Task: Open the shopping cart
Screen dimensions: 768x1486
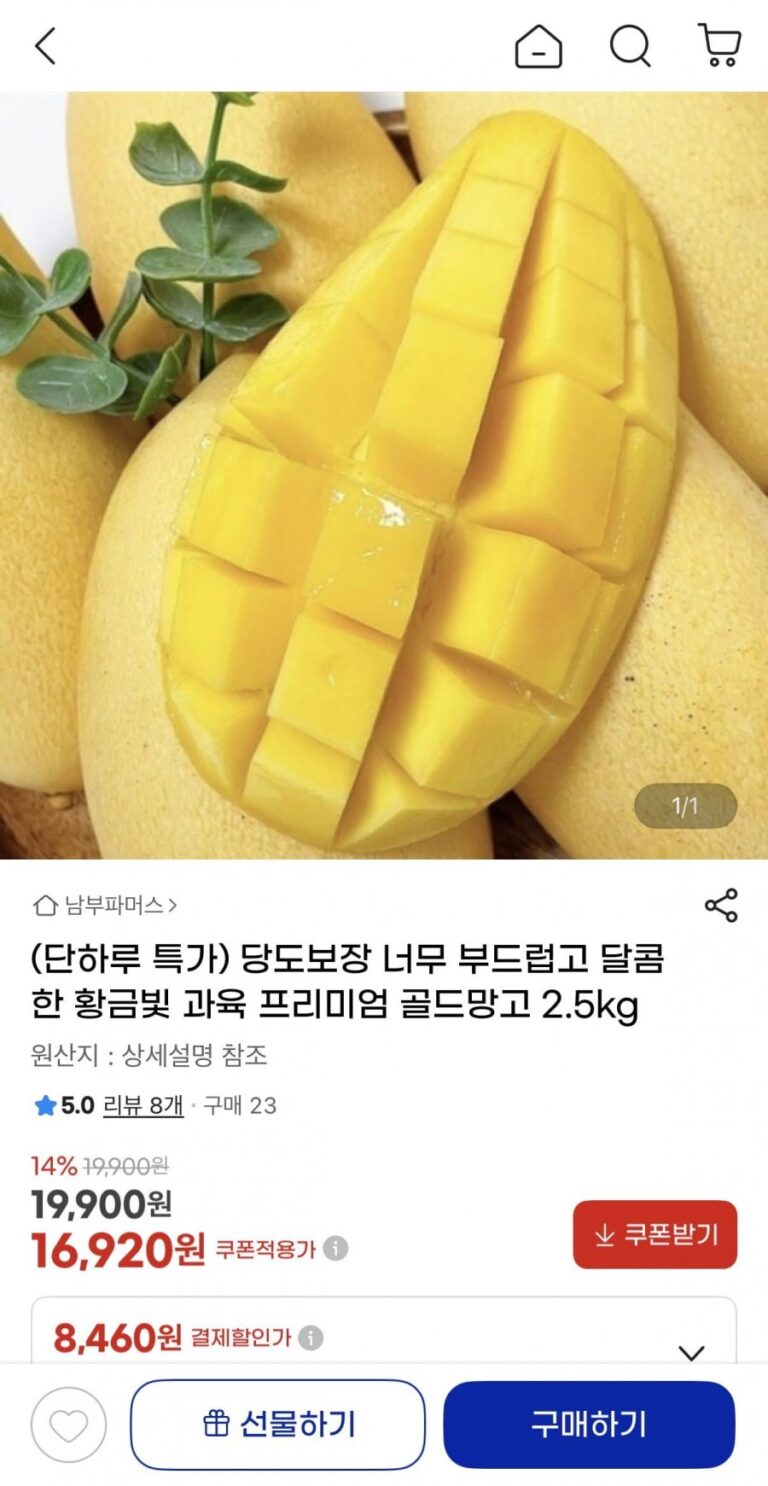Action: 719,46
